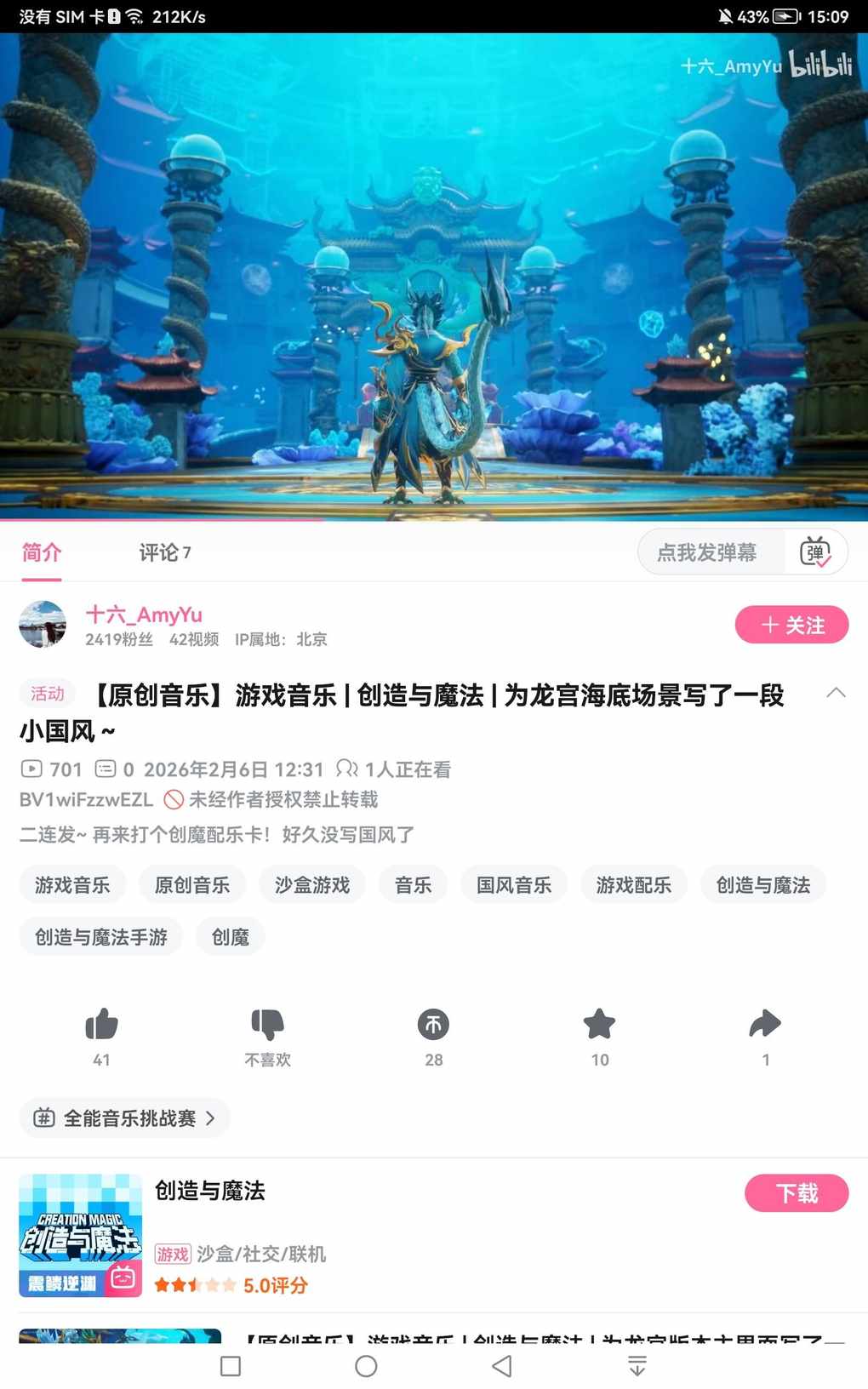Download the 创造与魔法 game
This screenshot has height=1389, width=868.
[x=797, y=1193]
